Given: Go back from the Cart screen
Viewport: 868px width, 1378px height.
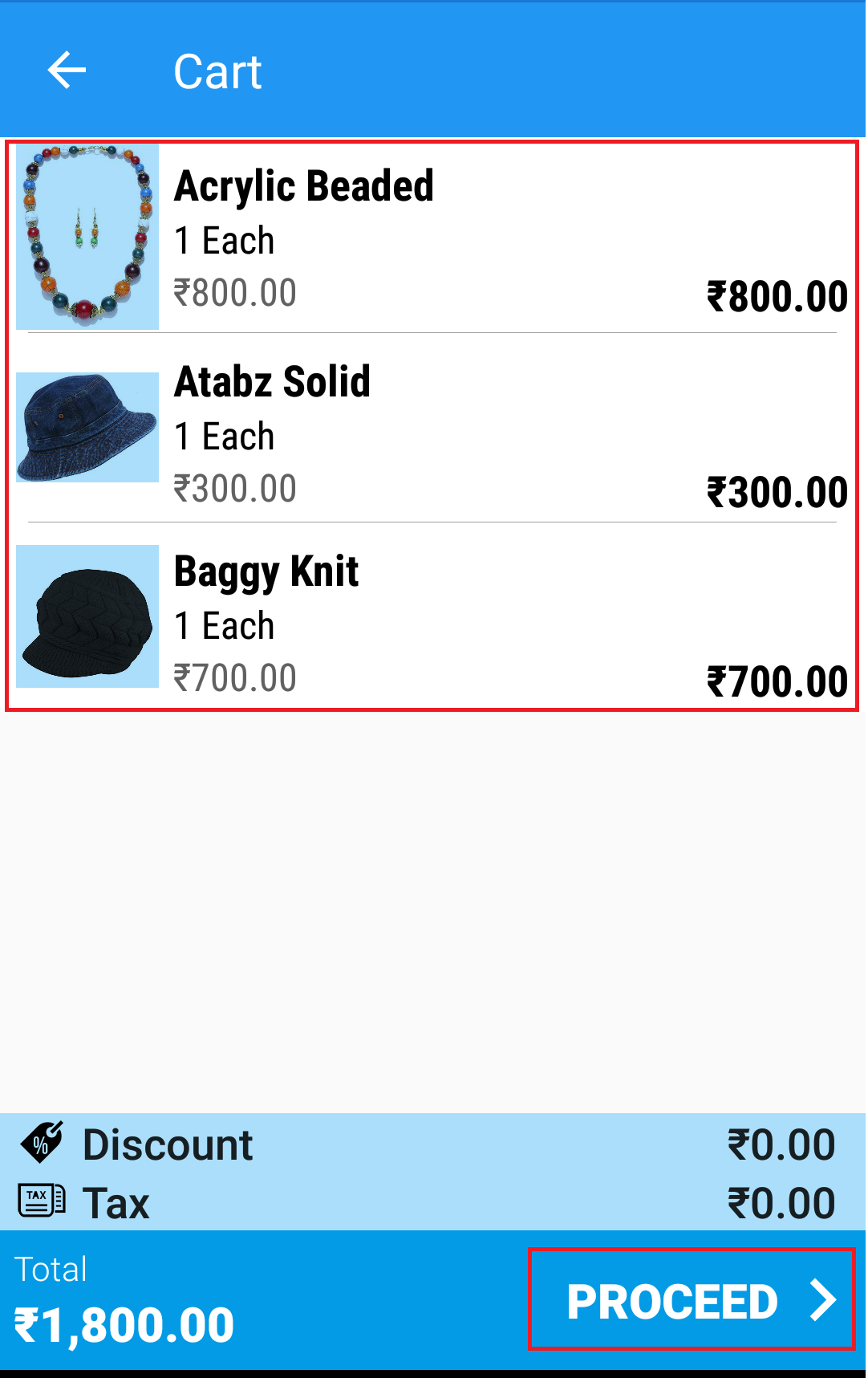Looking at the screenshot, I should pos(67,71).
